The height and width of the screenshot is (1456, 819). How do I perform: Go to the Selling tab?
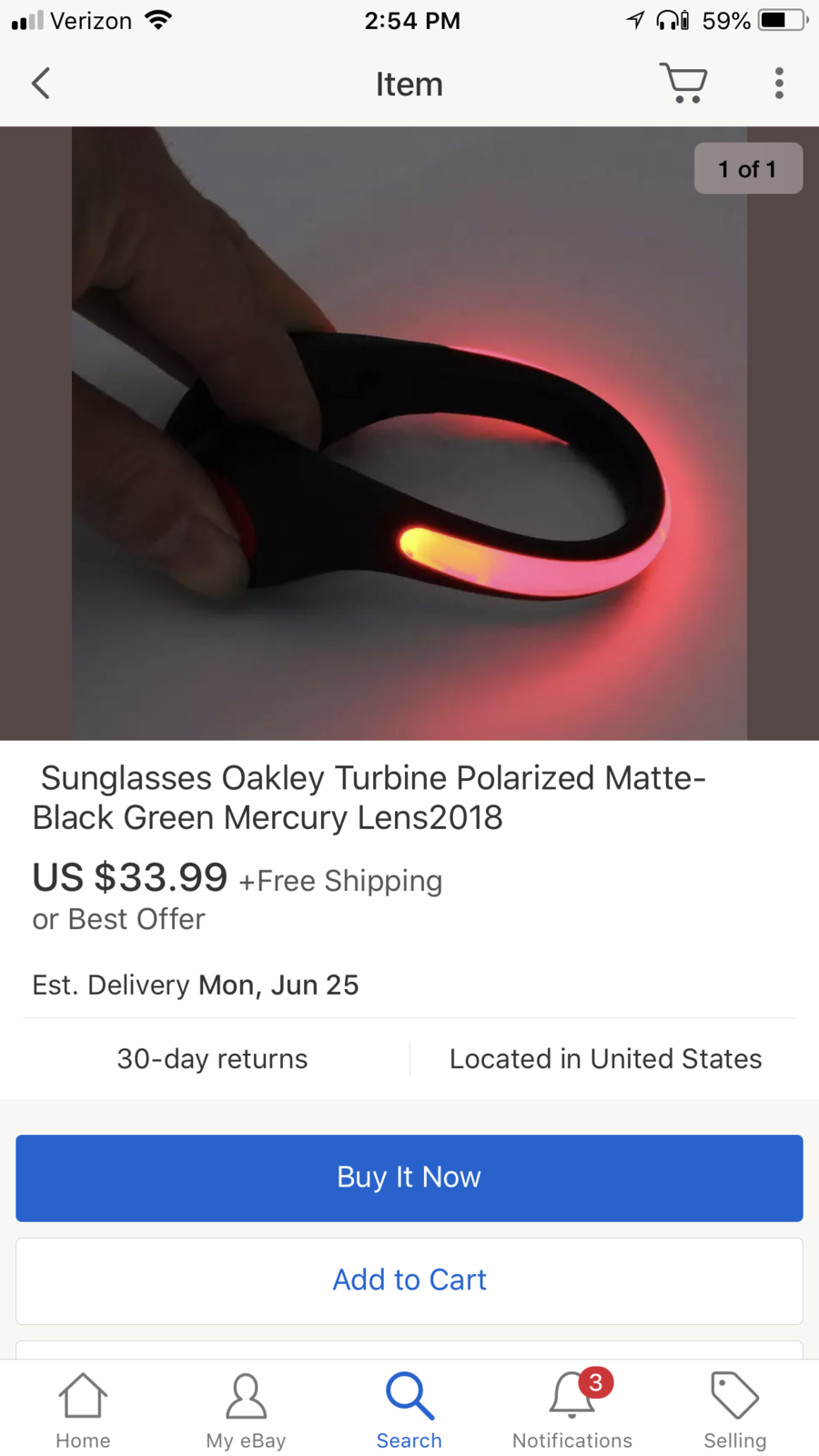coord(734,1410)
